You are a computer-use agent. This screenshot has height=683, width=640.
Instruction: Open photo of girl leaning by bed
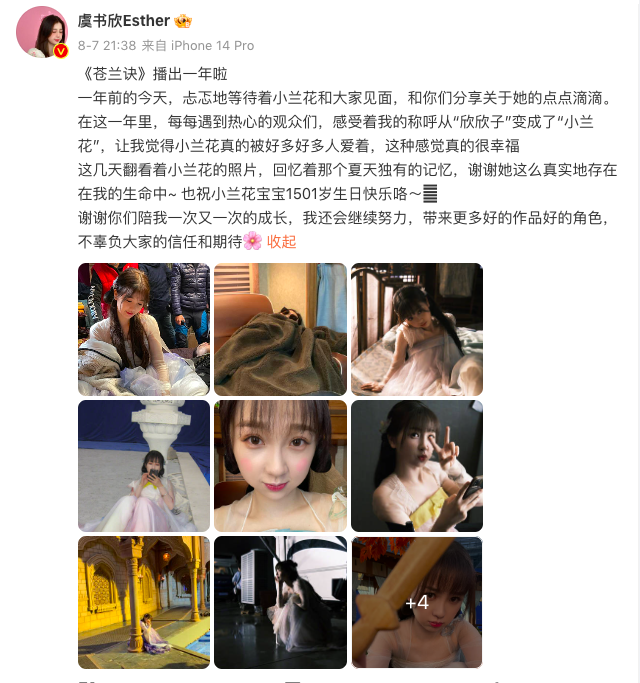click(x=417, y=329)
